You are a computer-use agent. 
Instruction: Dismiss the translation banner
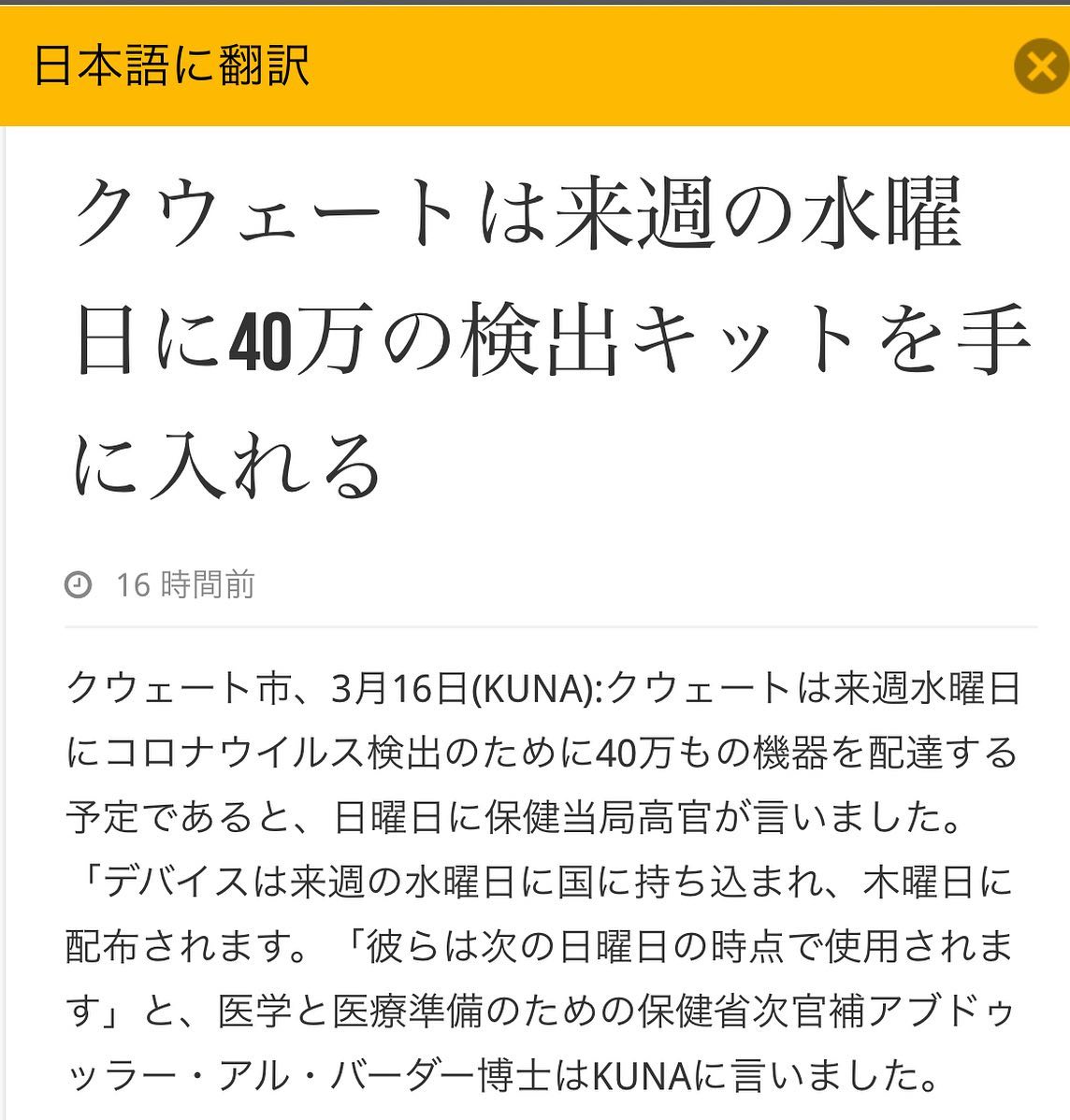click(1041, 67)
